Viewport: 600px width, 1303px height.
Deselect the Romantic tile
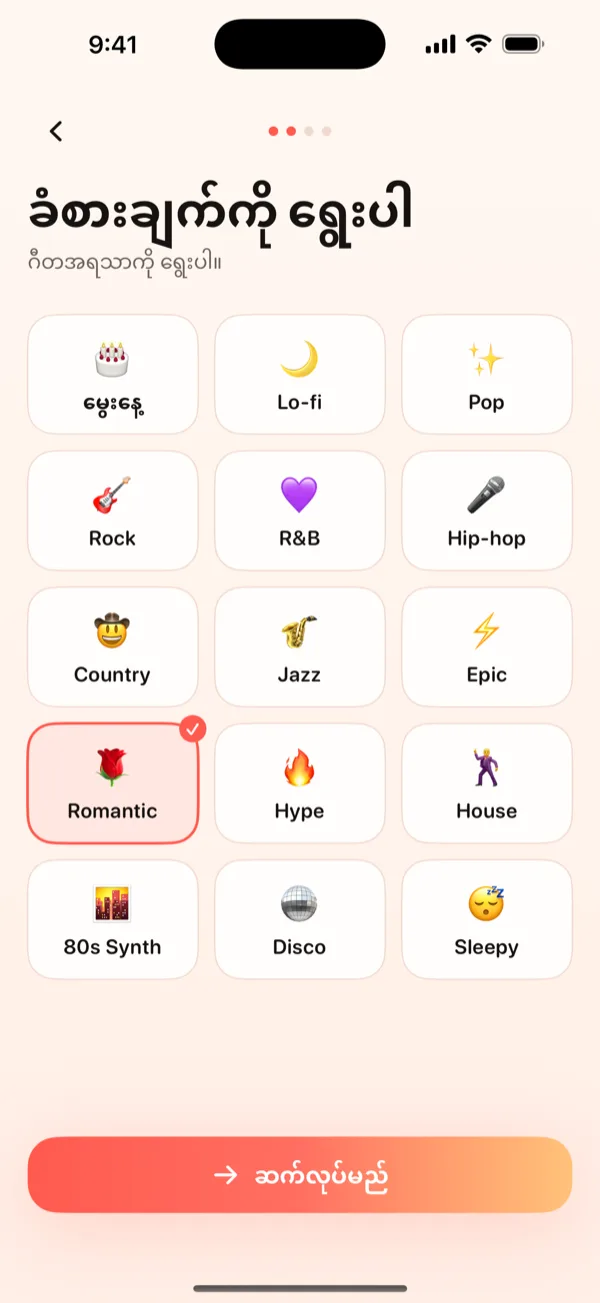[x=113, y=783]
